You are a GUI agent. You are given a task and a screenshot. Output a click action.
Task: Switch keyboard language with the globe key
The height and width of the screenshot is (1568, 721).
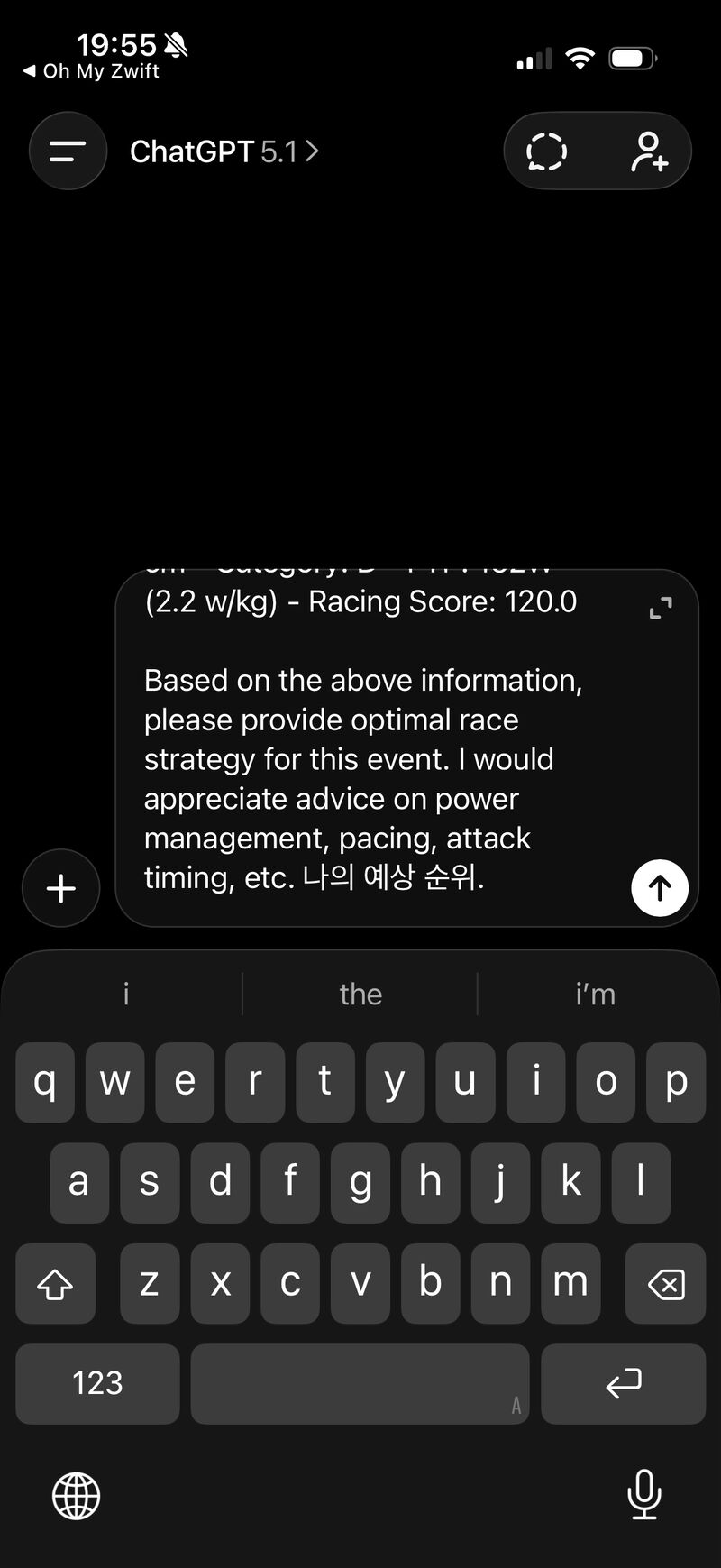(77, 1496)
